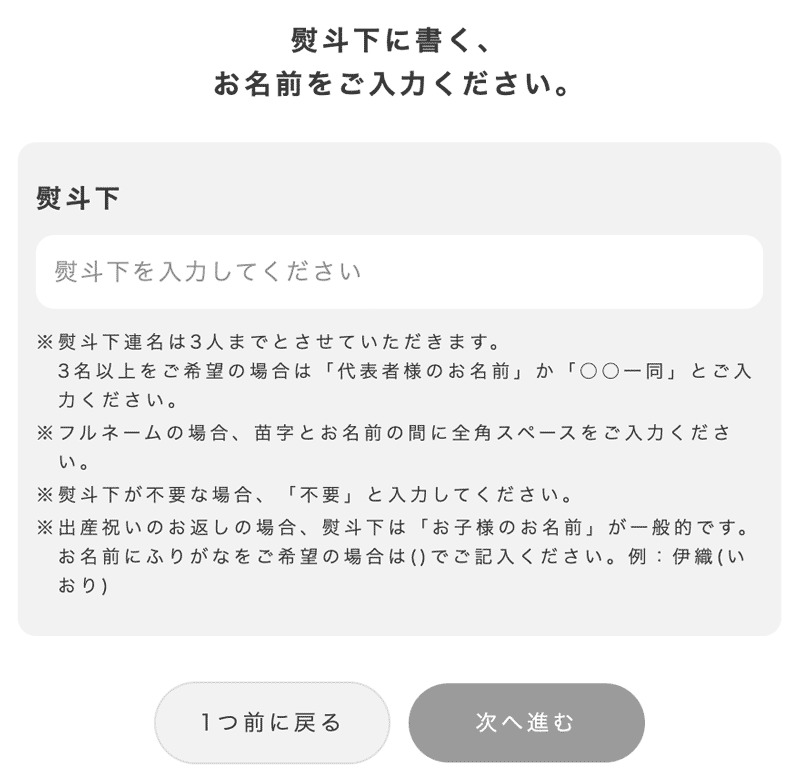Screen dimensions: 800x782
Task: Proceed with the 次へ進む button
Action: (x=526, y=723)
